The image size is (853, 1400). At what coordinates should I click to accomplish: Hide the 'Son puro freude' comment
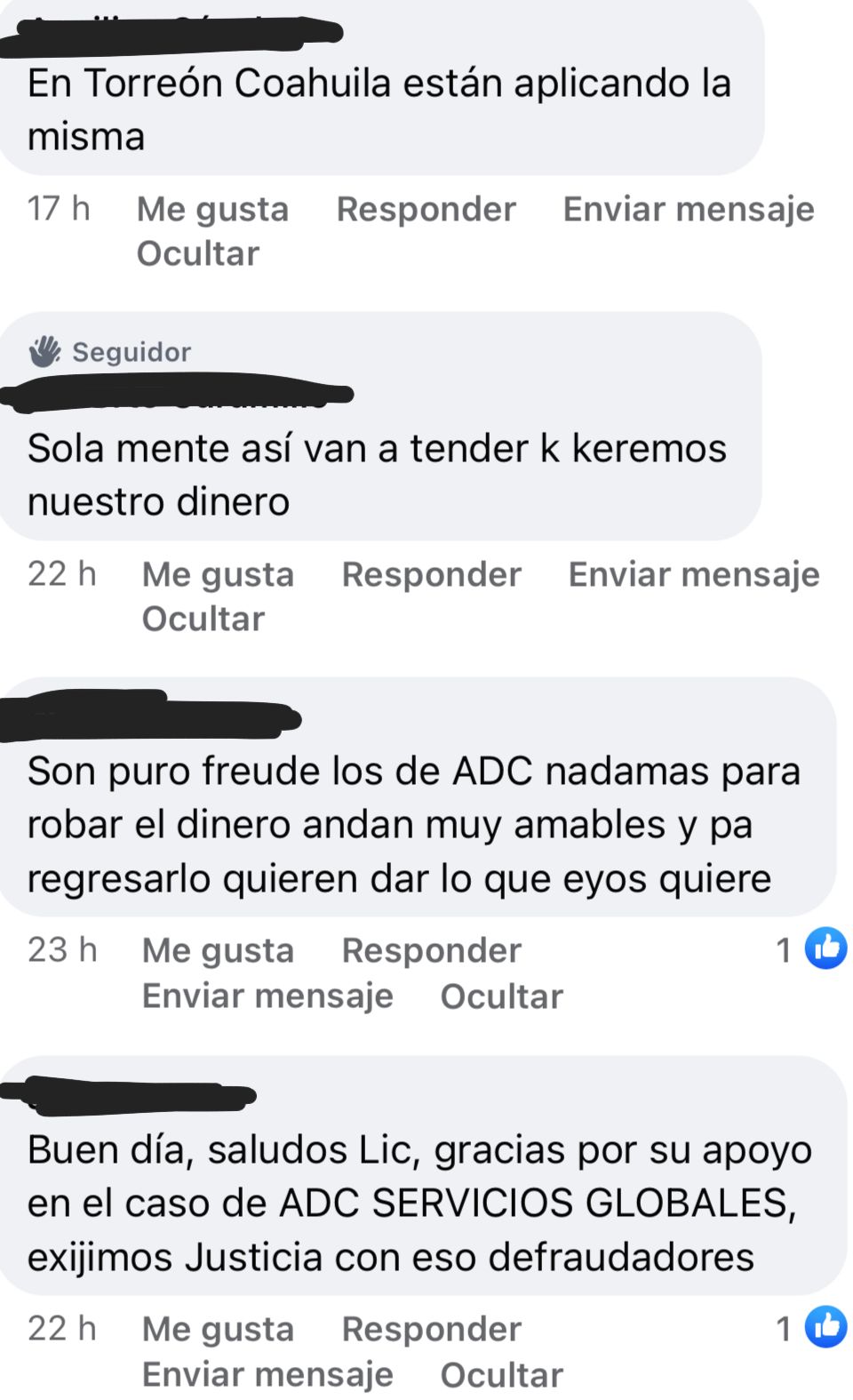tap(501, 996)
